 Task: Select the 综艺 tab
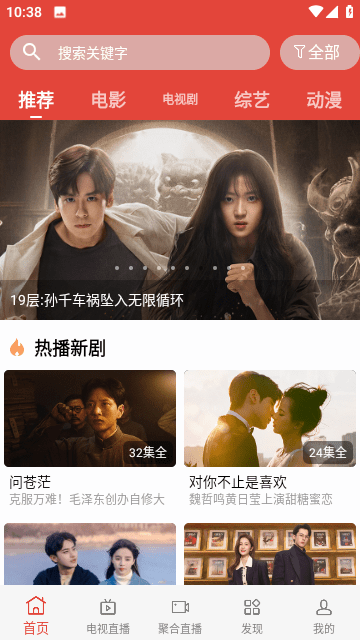[x=252, y=100]
